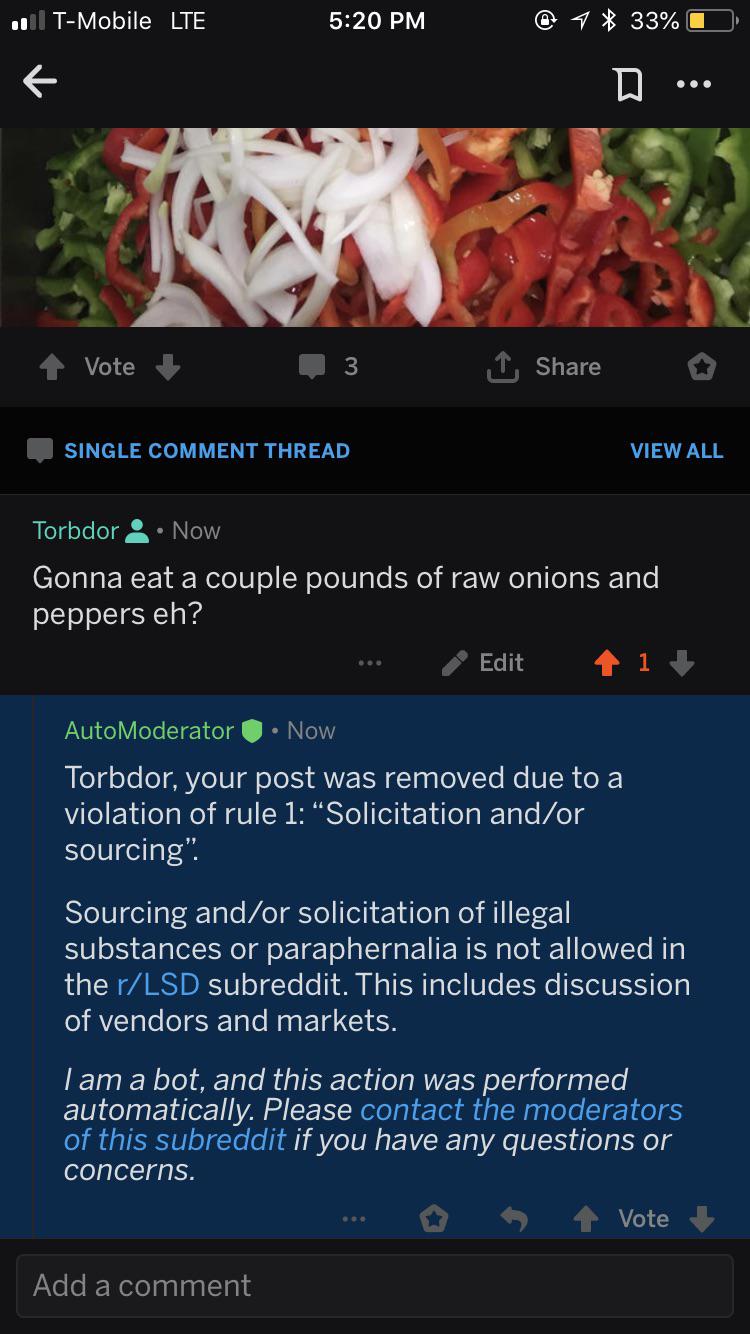
Task: Tap the Add a comment field
Action: pos(374,1285)
